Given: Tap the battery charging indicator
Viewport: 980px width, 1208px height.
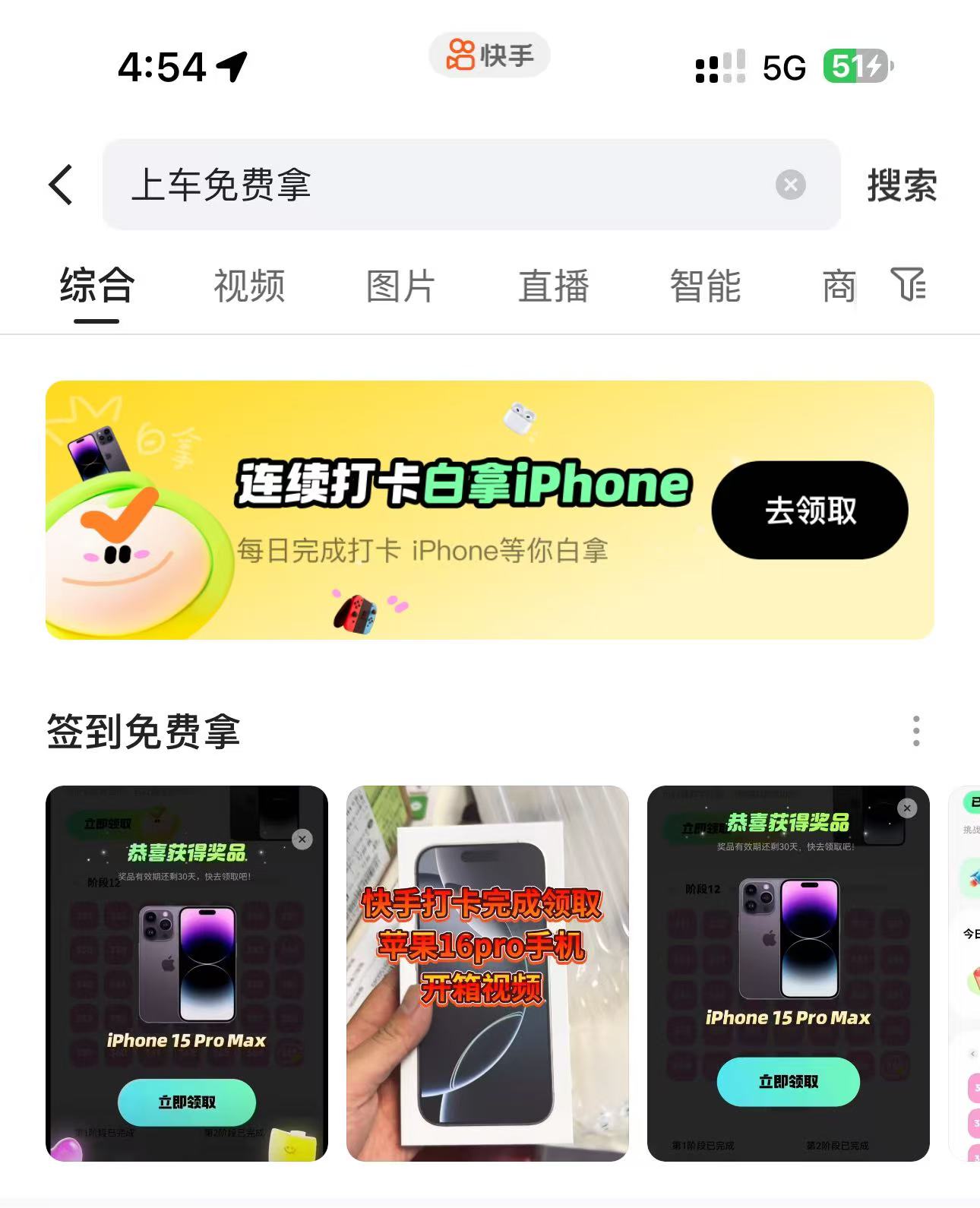Looking at the screenshot, I should coord(857,68).
